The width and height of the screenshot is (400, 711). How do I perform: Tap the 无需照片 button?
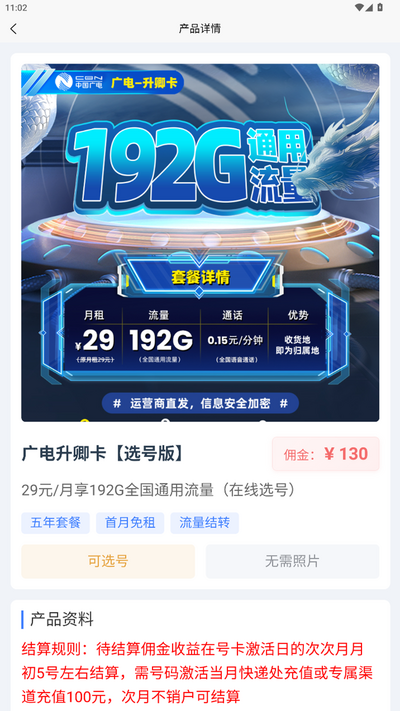click(293, 561)
